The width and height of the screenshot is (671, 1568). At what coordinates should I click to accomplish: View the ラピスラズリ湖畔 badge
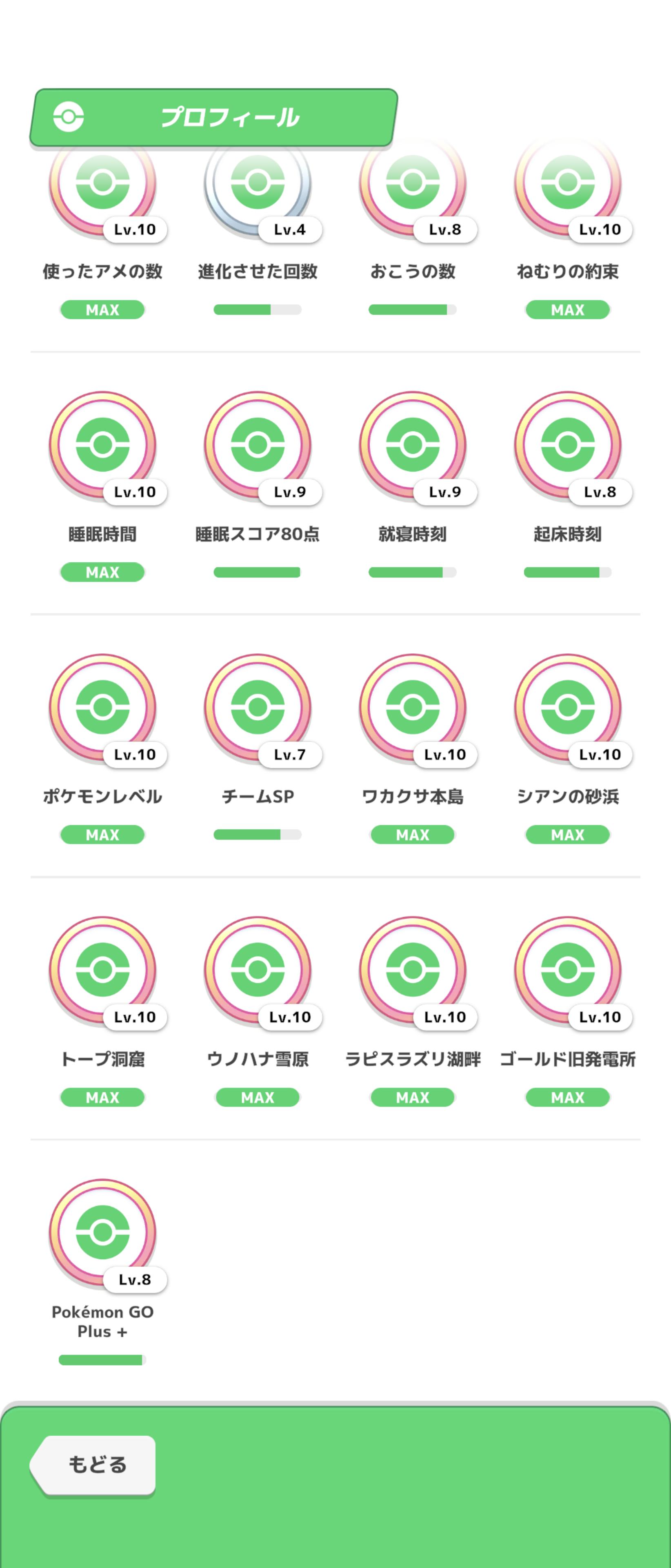pyautogui.click(x=413, y=970)
